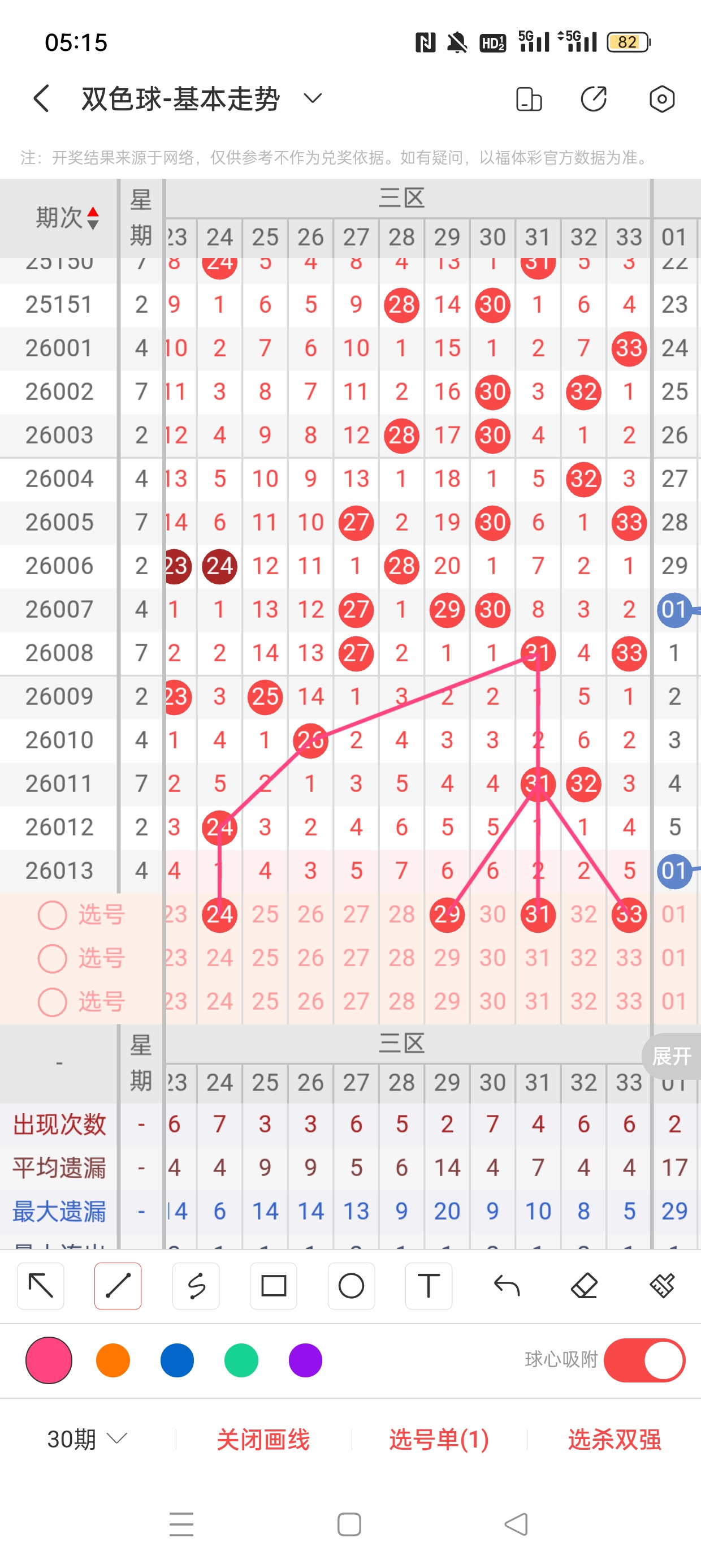
Task: Open the share icon in the top bar
Action: (593, 98)
